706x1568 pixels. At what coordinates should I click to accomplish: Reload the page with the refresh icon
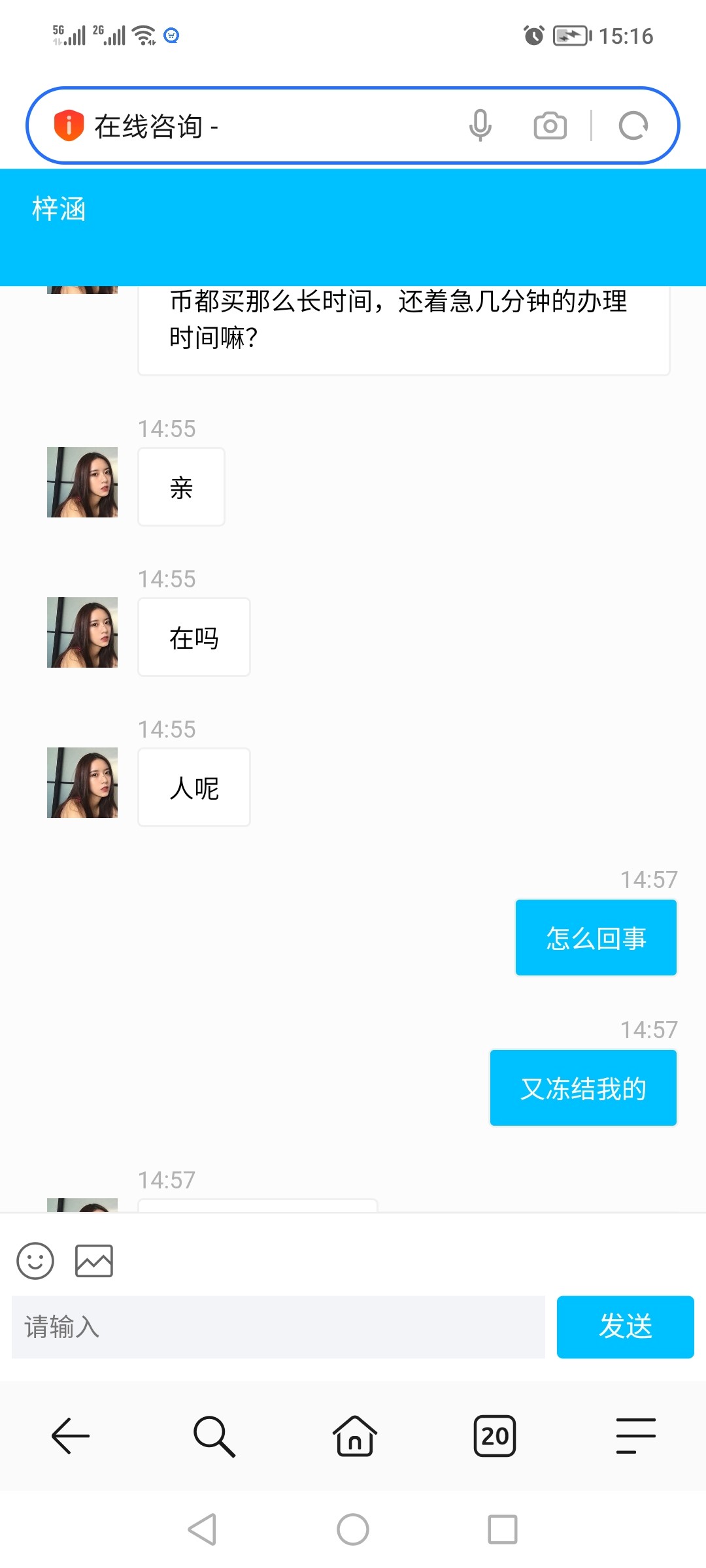click(x=633, y=125)
